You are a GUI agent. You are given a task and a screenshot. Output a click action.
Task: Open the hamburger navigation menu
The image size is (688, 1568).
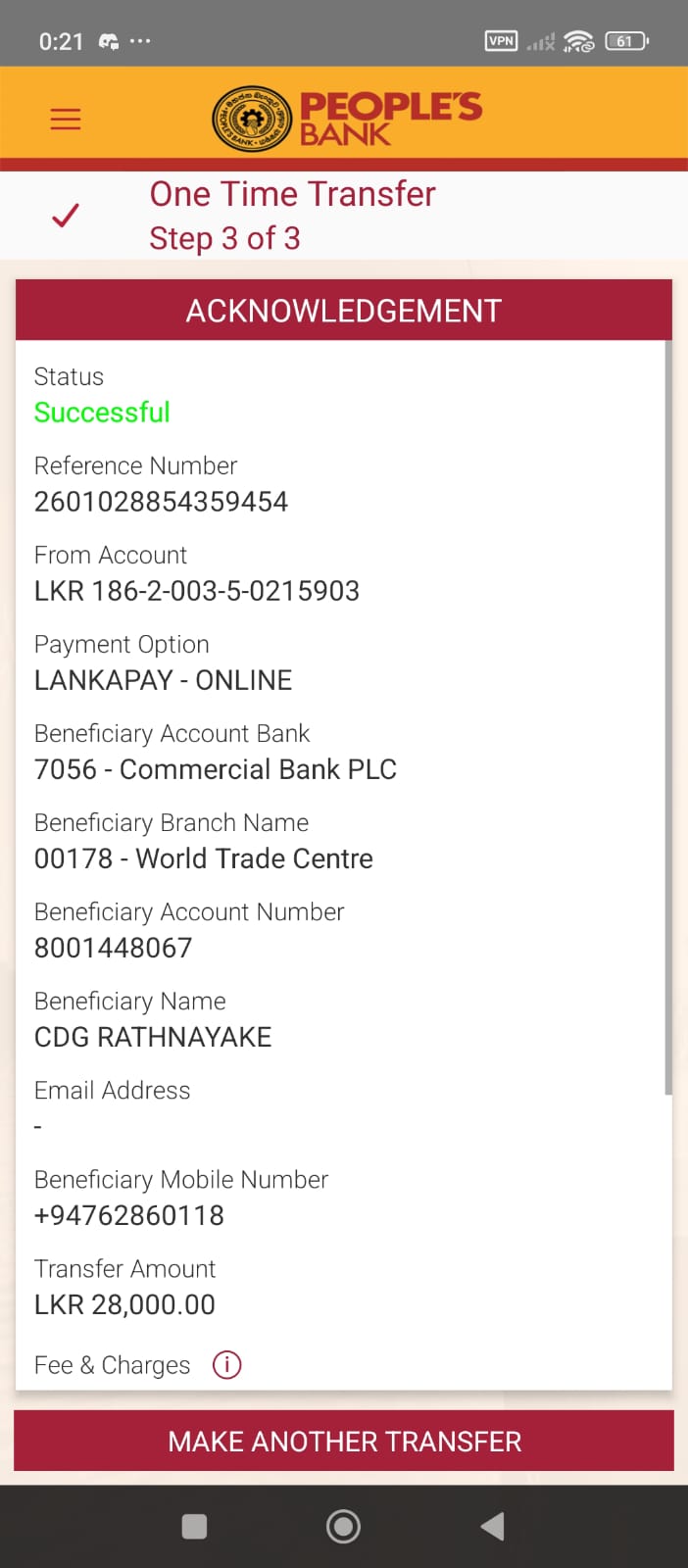66,120
